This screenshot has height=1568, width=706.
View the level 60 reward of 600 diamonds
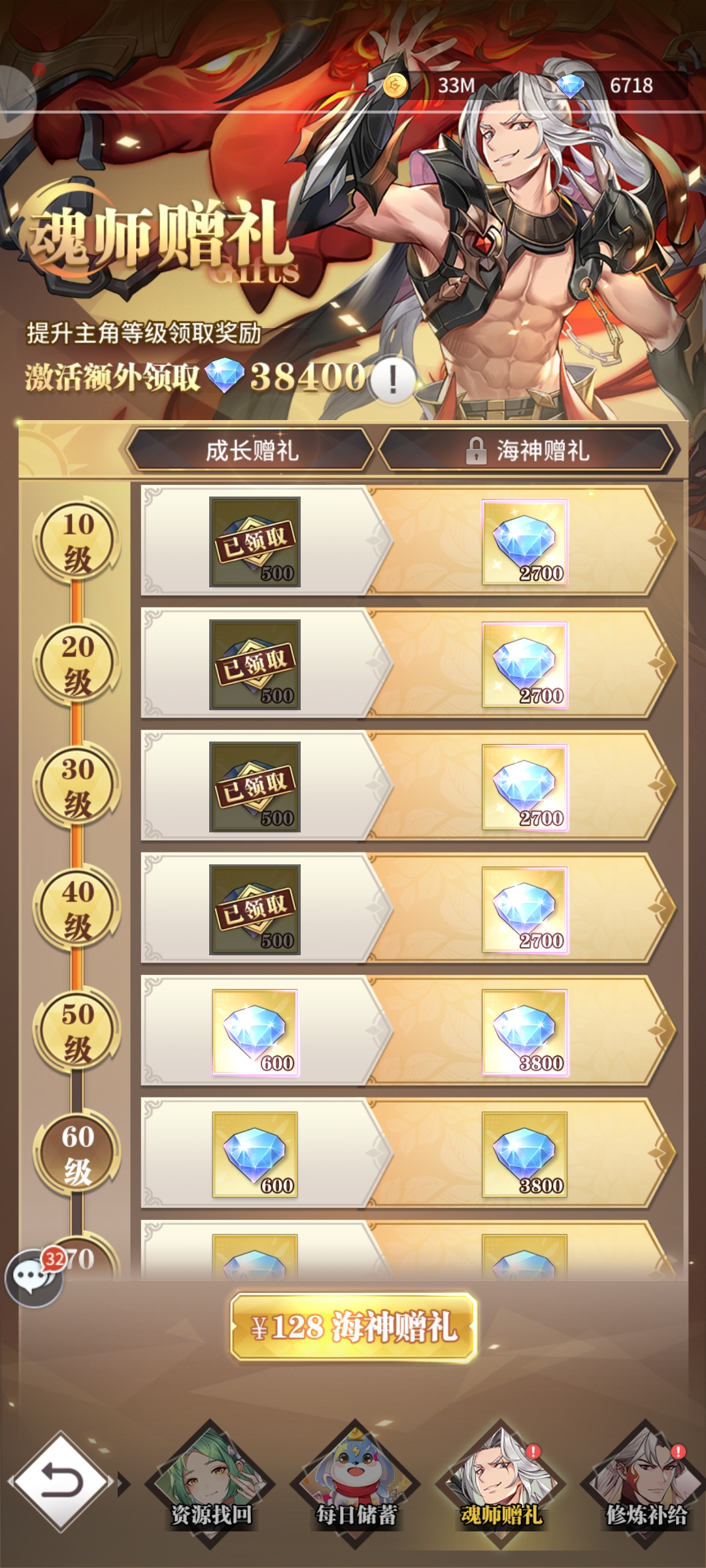click(255, 1154)
